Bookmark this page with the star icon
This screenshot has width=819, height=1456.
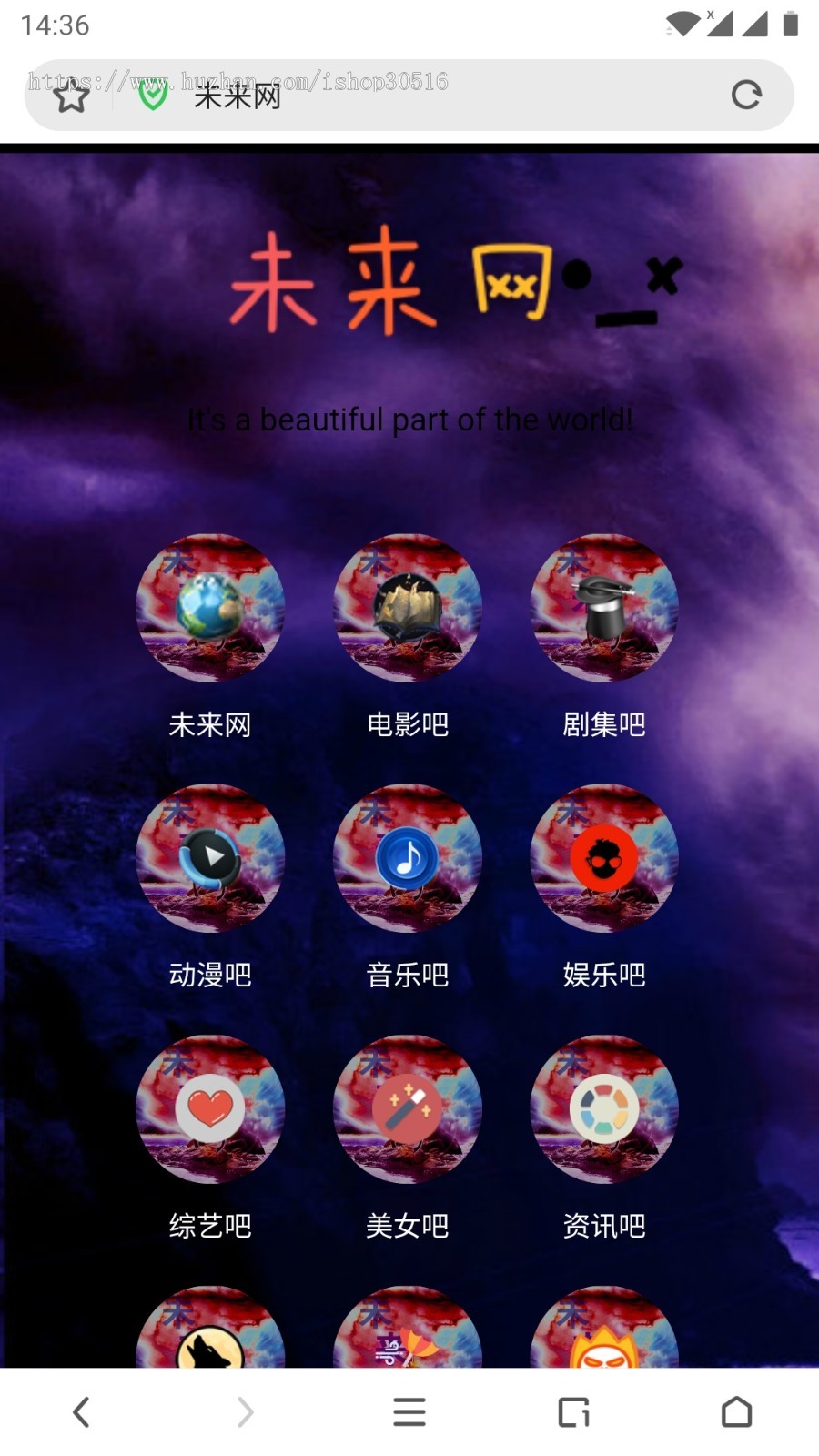(71, 96)
